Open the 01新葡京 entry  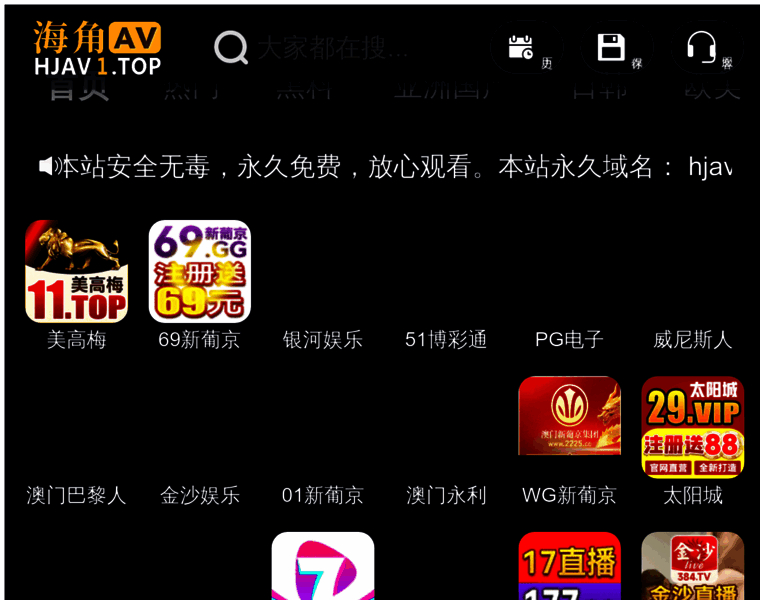[322, 495]
